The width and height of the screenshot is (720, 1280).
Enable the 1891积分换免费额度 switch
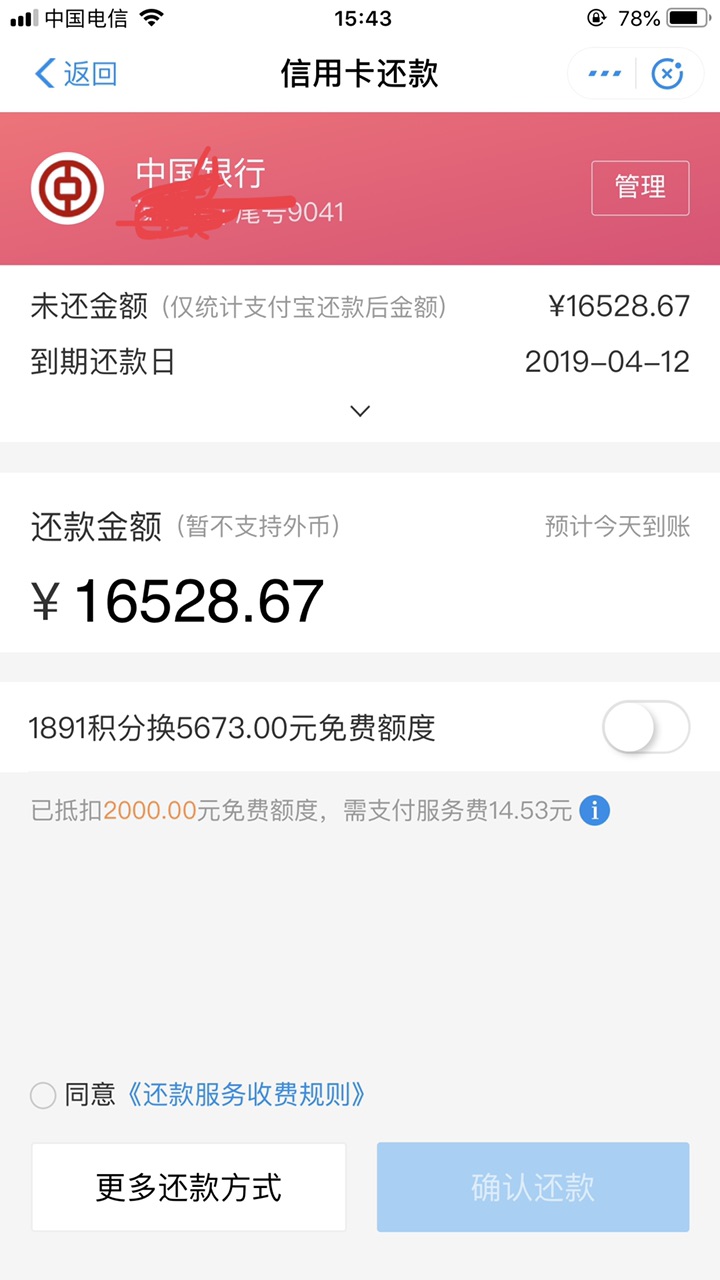[645, 728]
